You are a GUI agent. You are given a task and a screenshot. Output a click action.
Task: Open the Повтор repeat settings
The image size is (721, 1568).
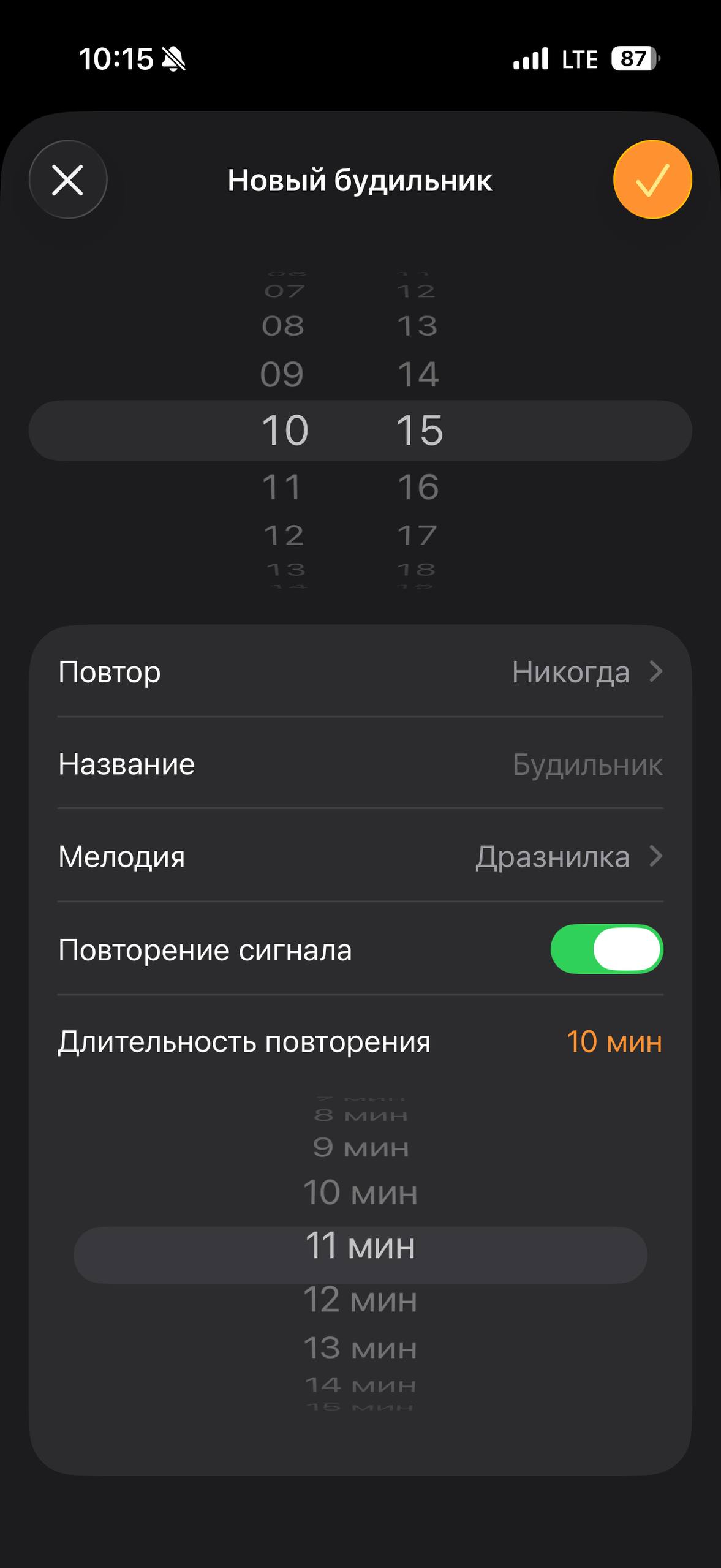pyautogui.click(x=360, y=672)
